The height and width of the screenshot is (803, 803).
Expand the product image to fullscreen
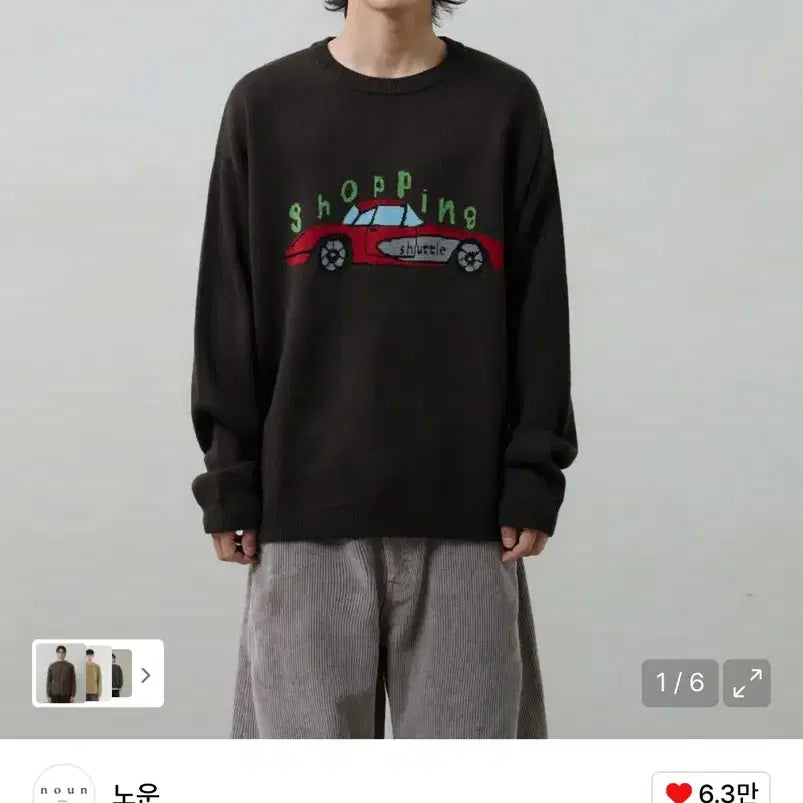[x=747, y=683]
